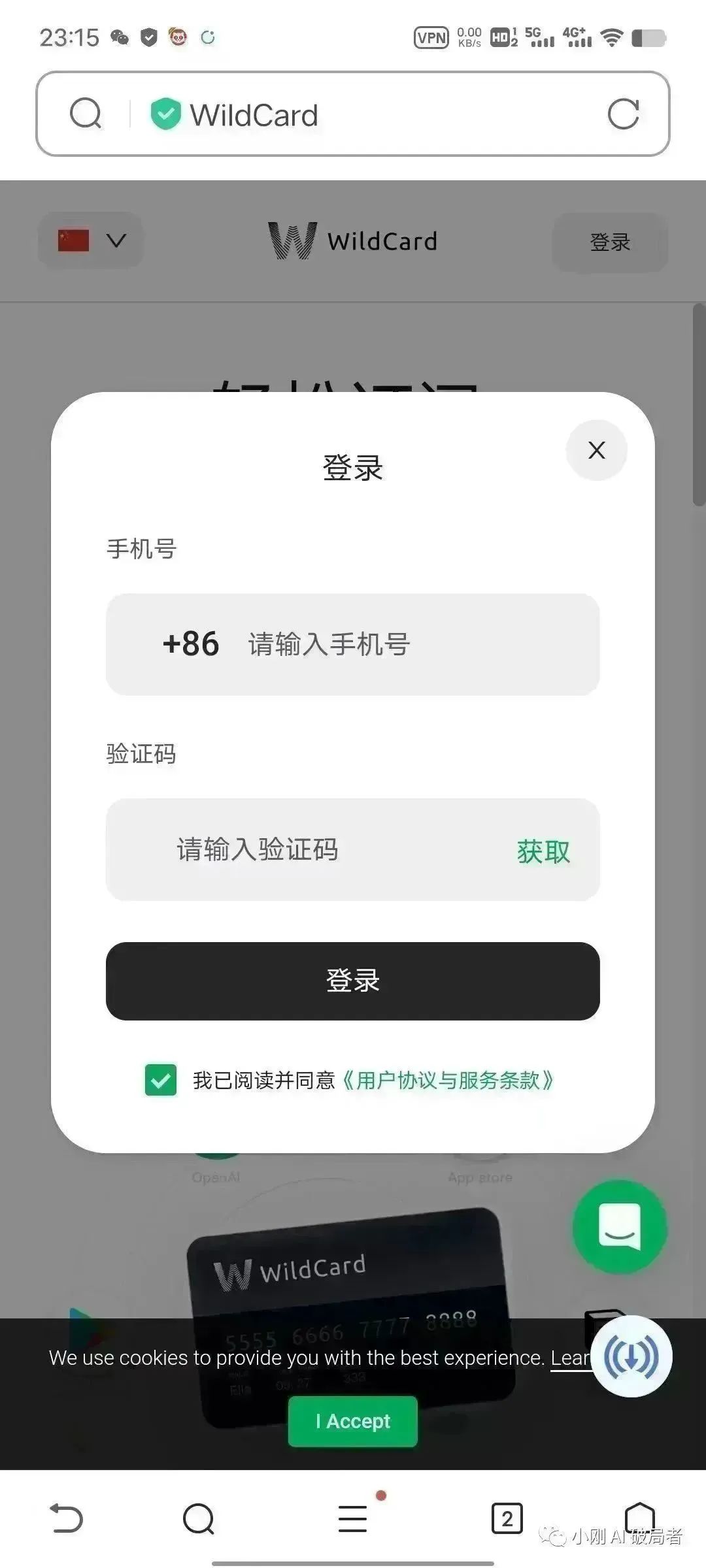Screen dimensions: 706x1568
Task: Open the green customer support chat bubble
Action: click(619, 1227)
